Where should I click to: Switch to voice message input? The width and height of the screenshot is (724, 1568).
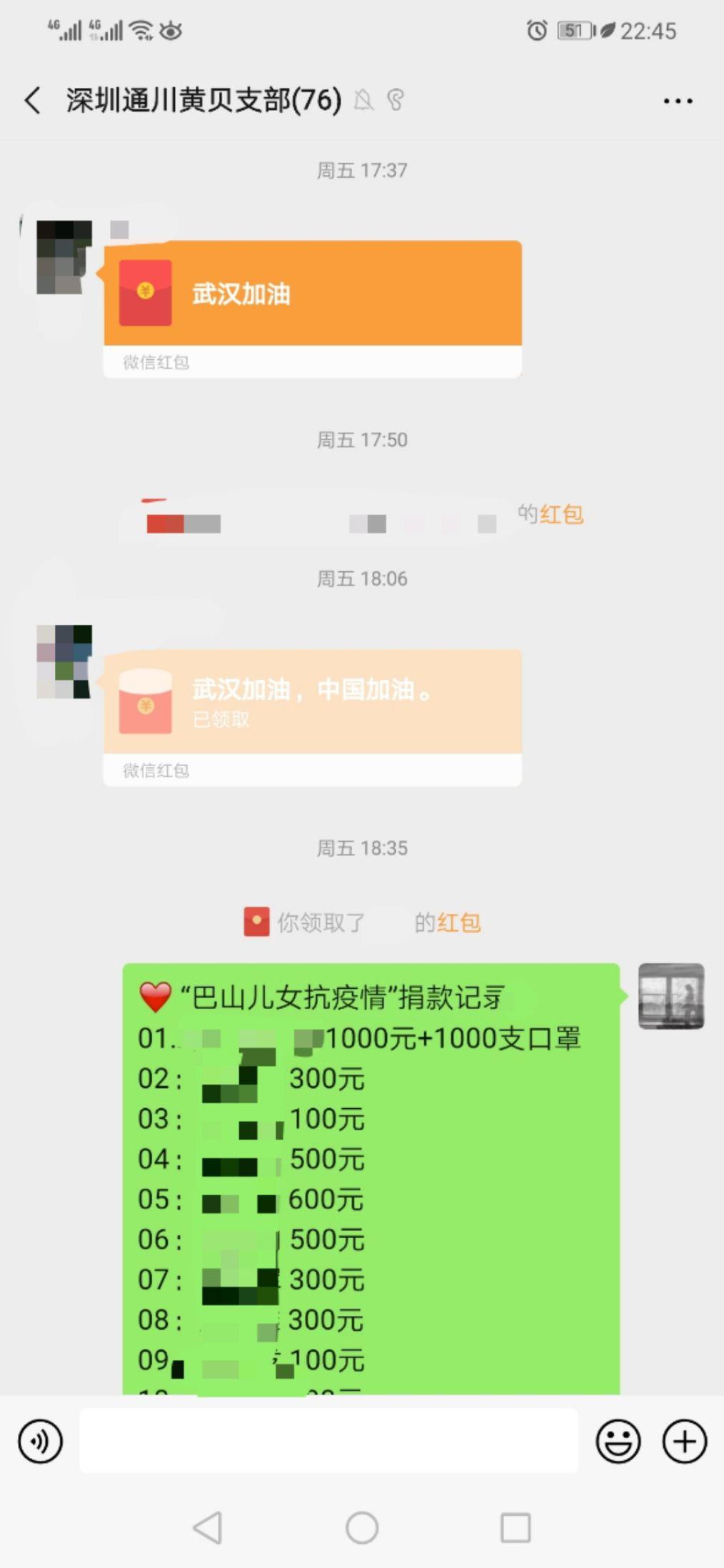click(x=41, y=1441)
